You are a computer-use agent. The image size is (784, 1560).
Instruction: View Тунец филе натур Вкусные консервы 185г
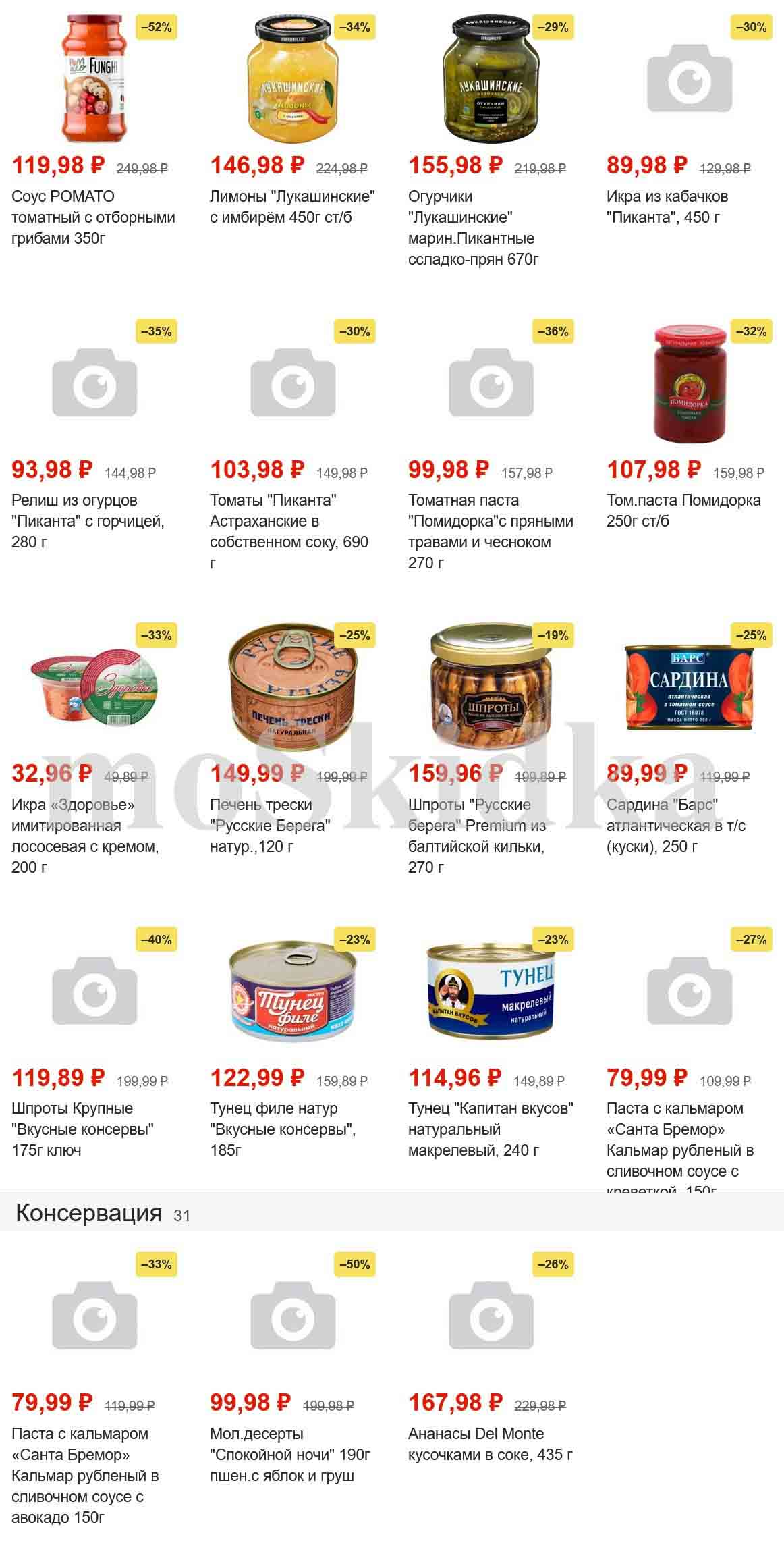(x=282, y=1129)
